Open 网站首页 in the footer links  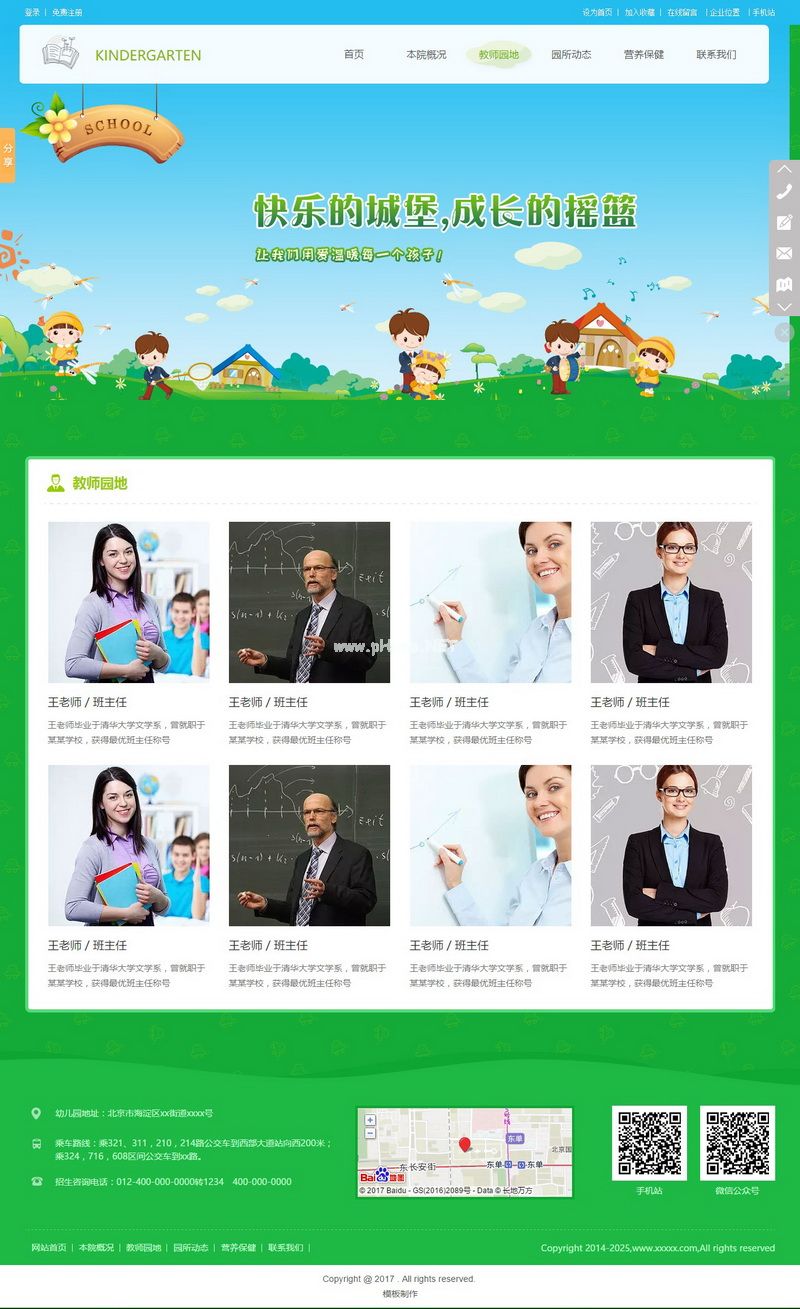pyautogui.click(x=49, y=1247)
